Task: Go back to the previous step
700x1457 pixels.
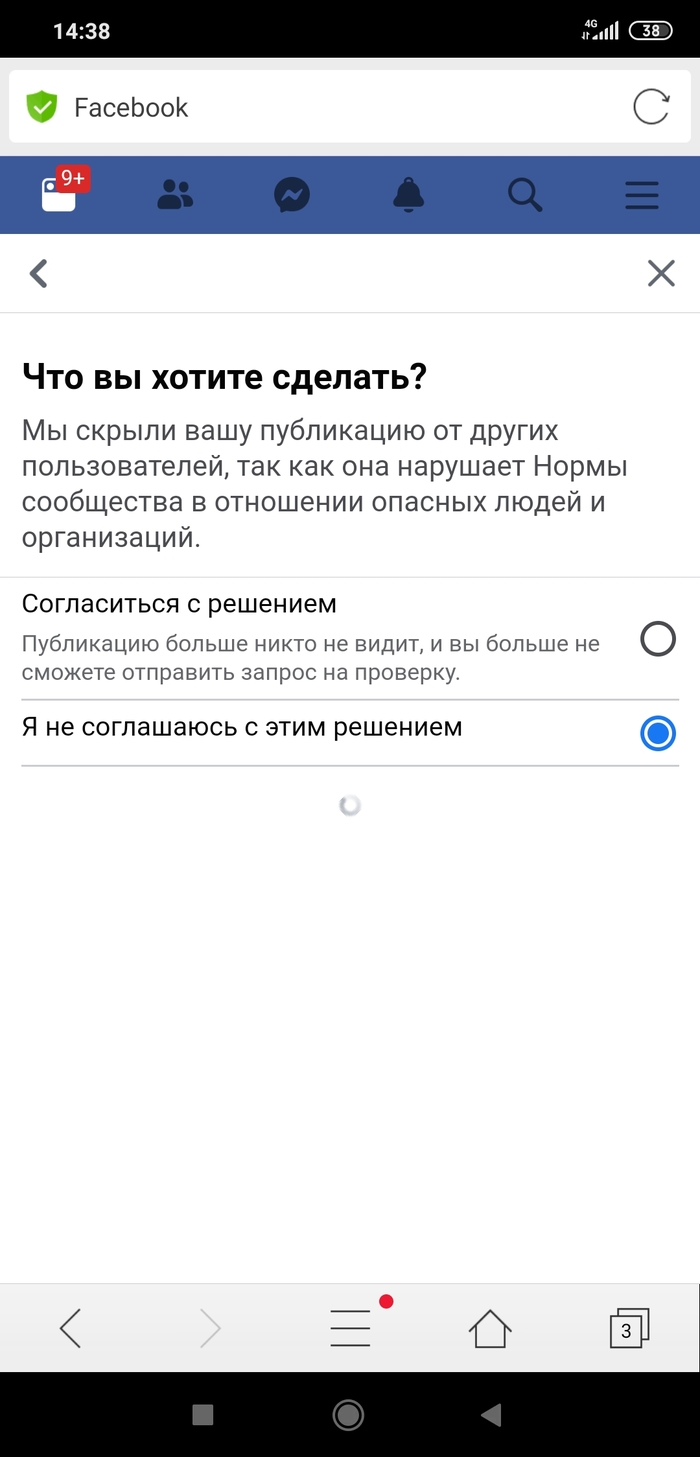Action: pos(39,273)
